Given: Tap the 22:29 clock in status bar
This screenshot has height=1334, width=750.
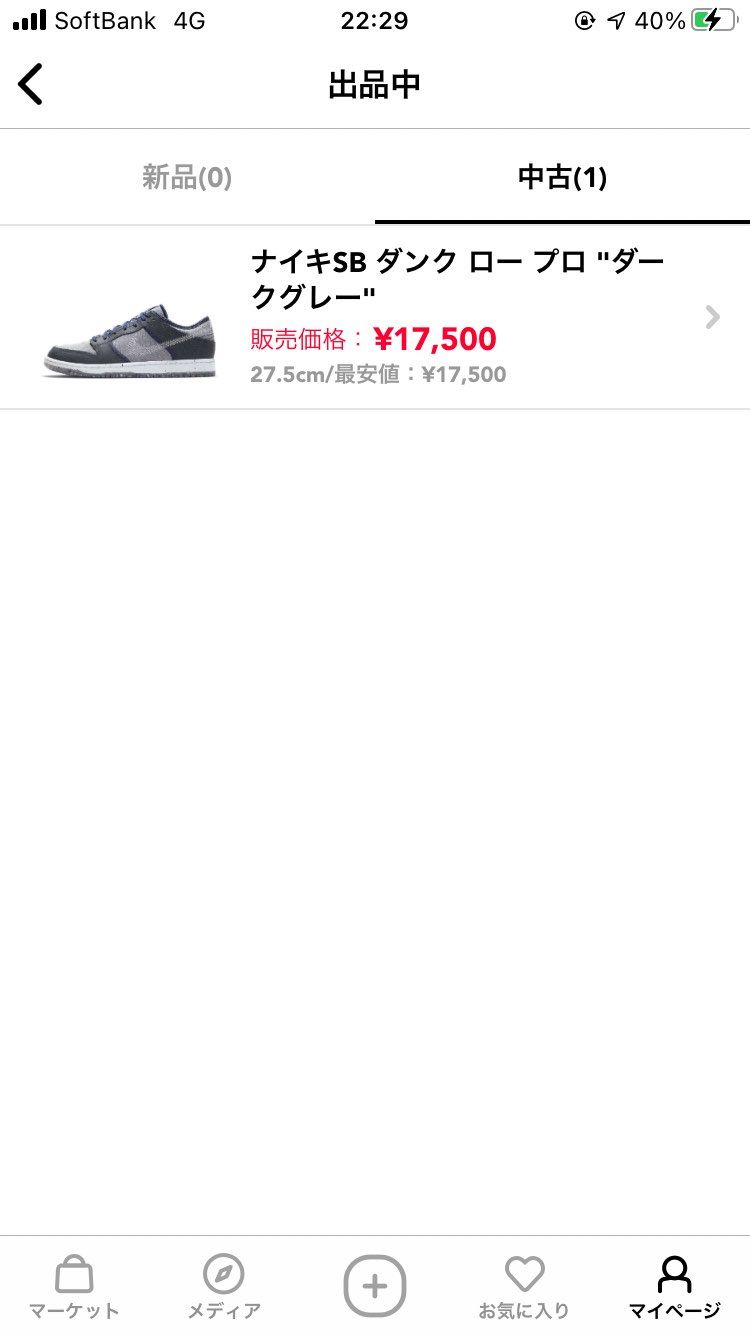Looking at the screenshot, I should (375, 20).
